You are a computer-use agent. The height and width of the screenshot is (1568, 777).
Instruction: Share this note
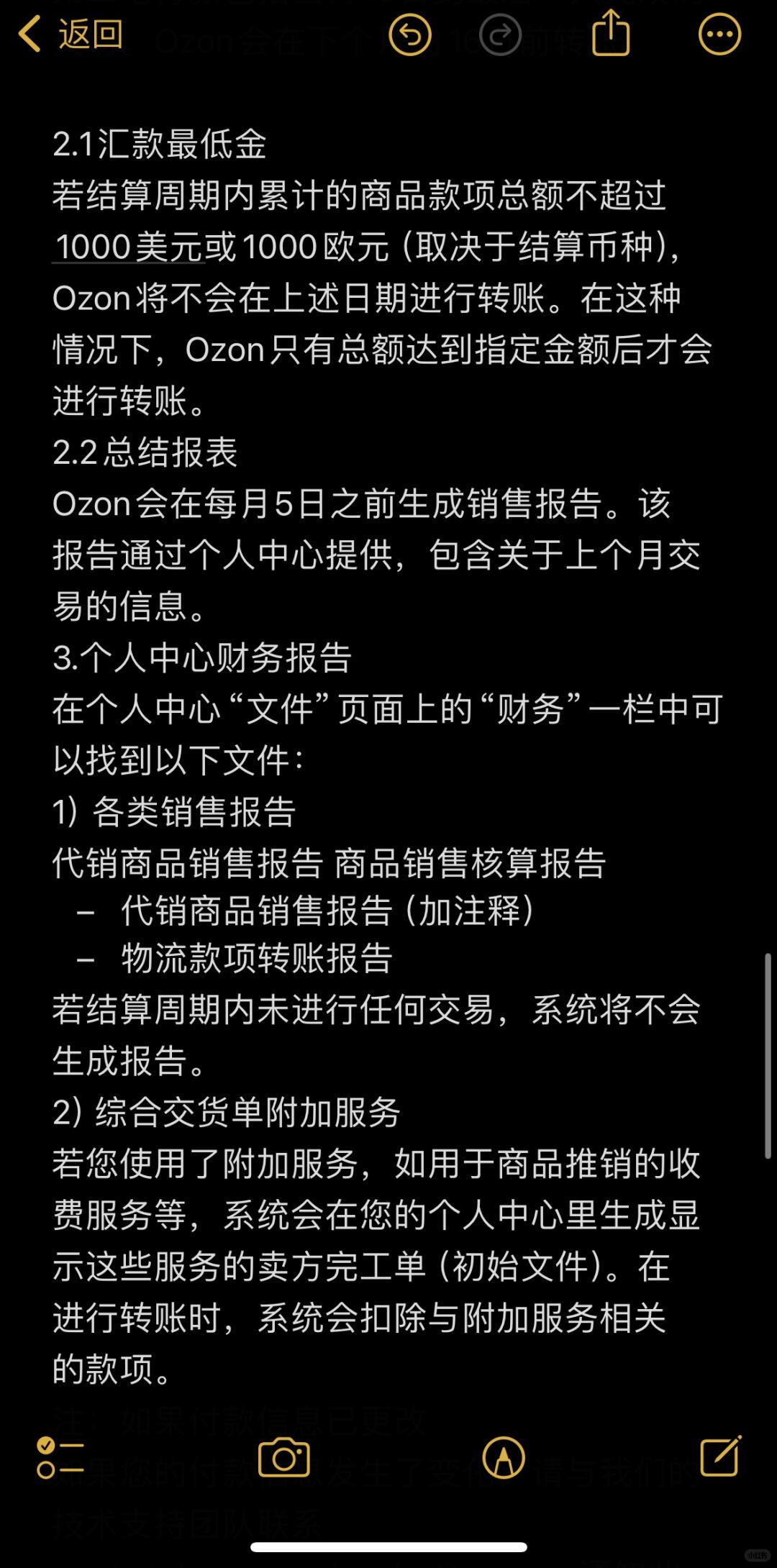[x=611, y=33]
